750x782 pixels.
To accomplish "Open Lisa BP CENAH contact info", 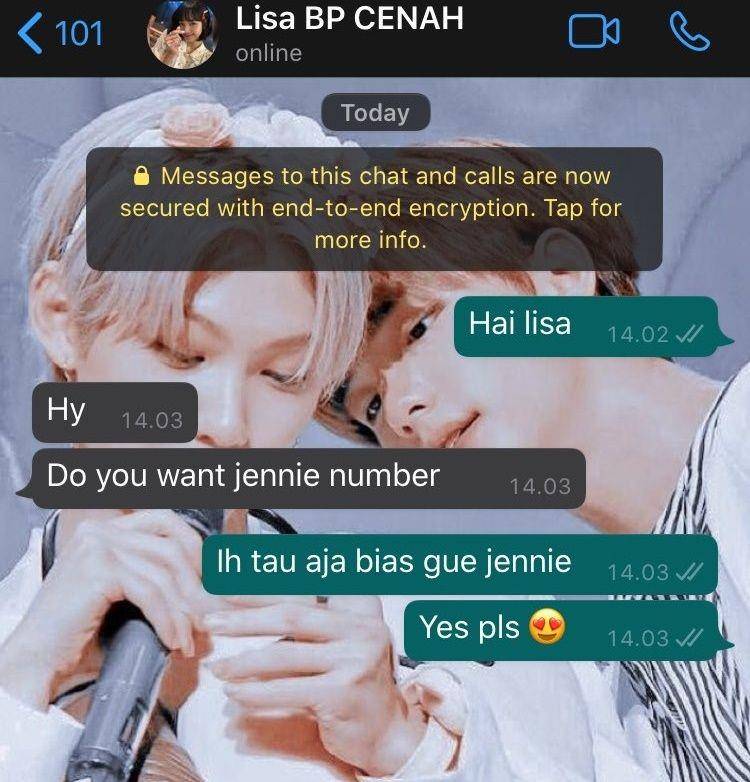I will point(349,33).
